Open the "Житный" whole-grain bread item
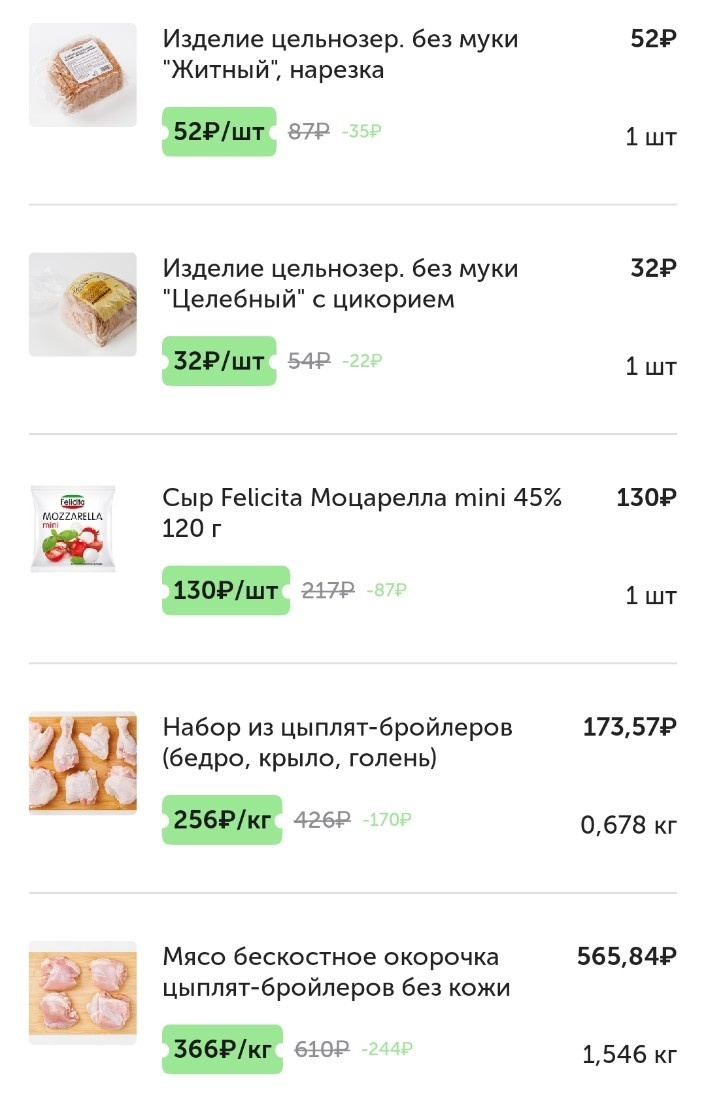The image size is (706, 1102). click(x=340, y=55)
